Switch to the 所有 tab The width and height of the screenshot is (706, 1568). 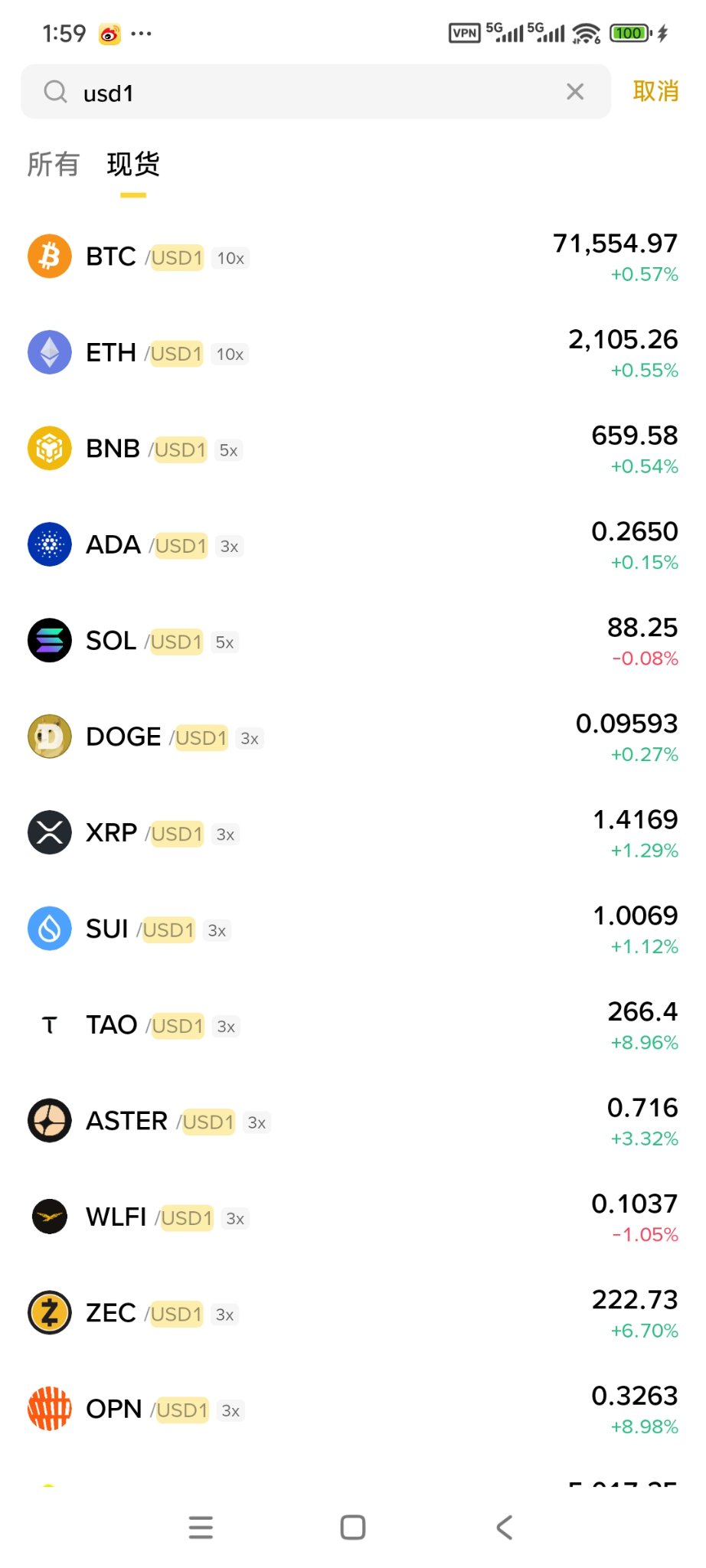[53, 164]
